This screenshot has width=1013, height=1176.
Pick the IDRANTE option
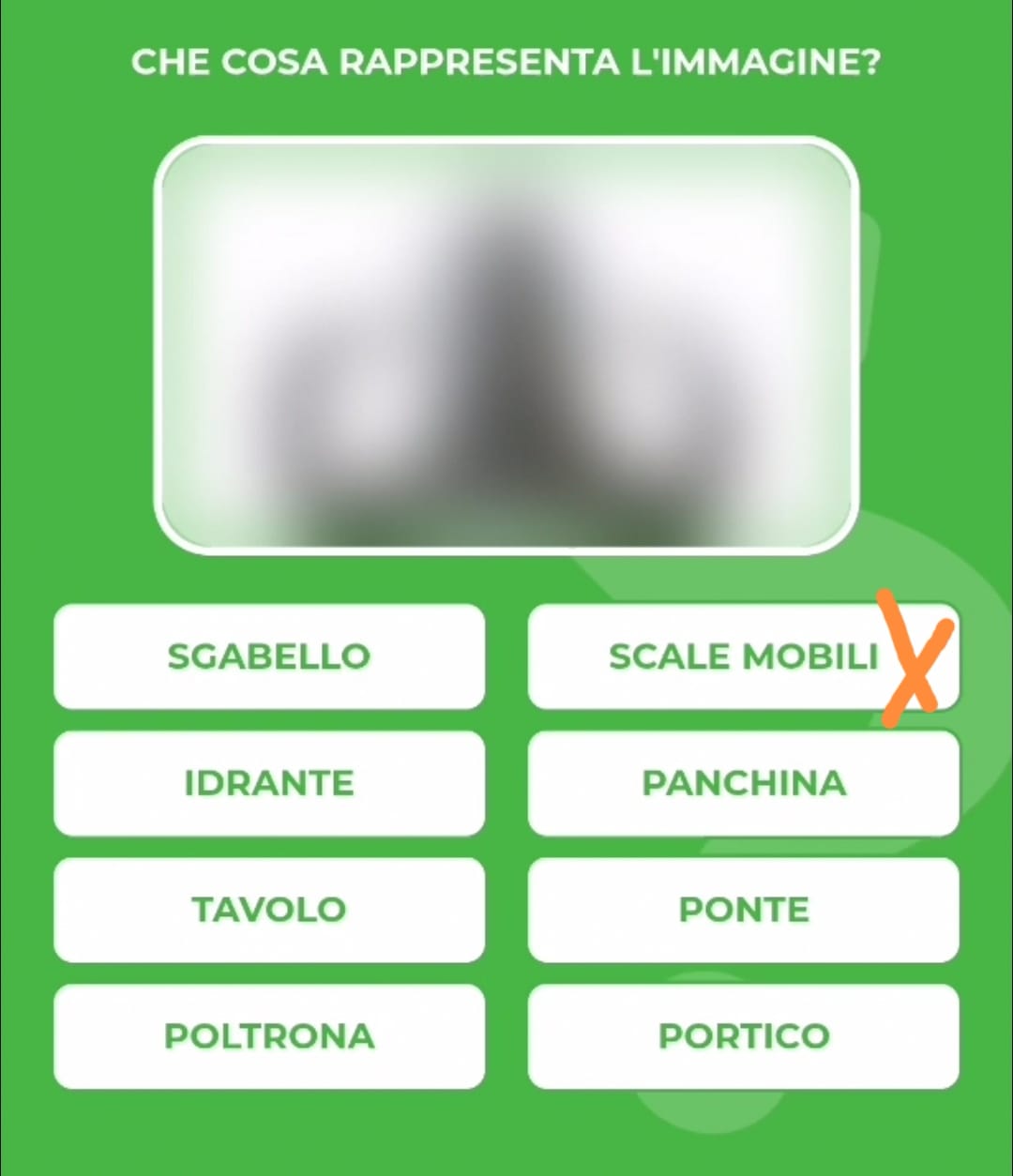click(269, 783)
